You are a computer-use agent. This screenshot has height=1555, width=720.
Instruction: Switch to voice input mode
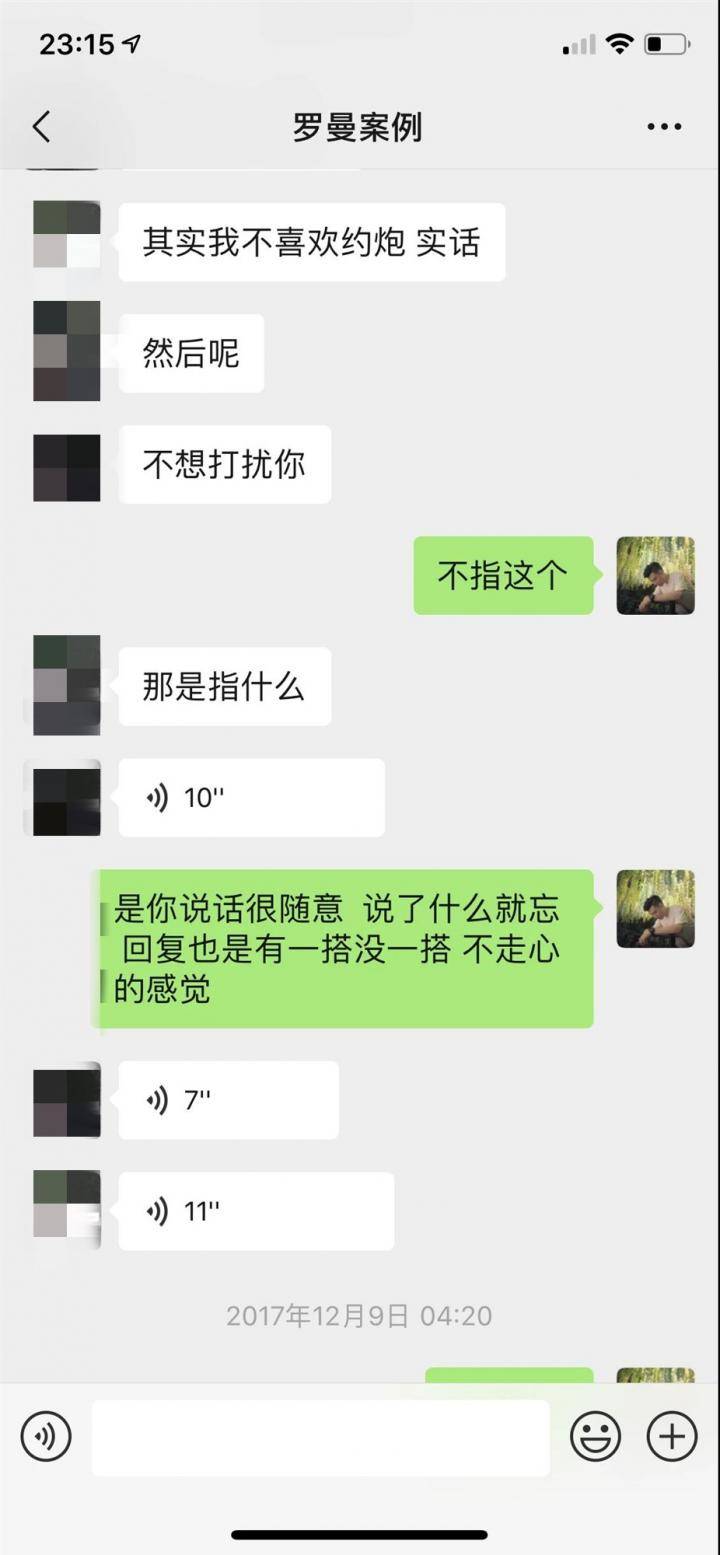[46, 1437]
